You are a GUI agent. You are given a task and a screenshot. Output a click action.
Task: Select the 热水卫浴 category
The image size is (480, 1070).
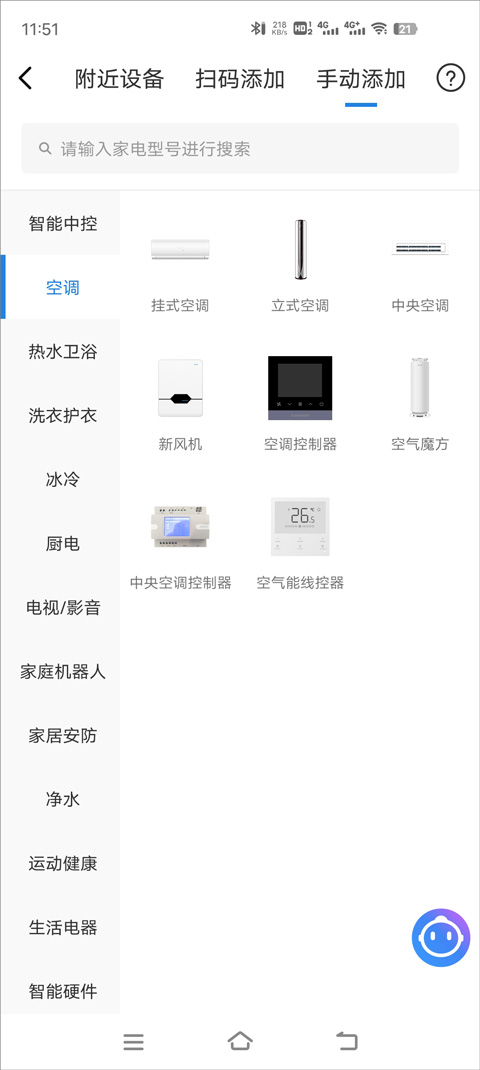[63, 352]
